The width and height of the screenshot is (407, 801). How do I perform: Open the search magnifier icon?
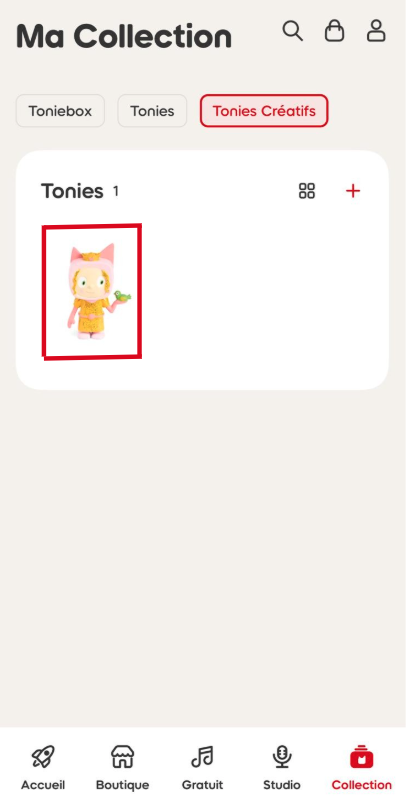[x=293, y=31]
